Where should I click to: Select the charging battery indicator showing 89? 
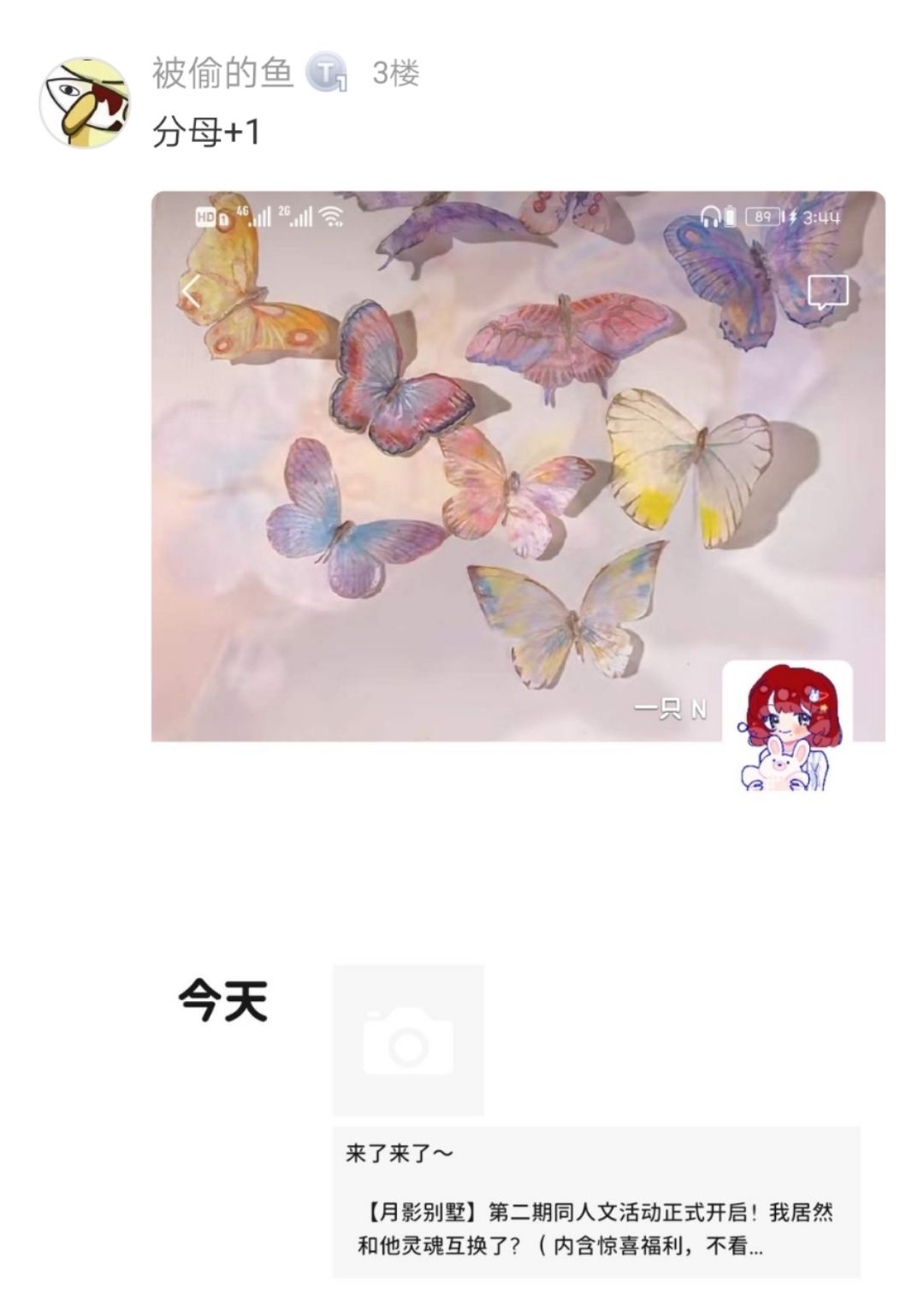[x=766, y=216]
